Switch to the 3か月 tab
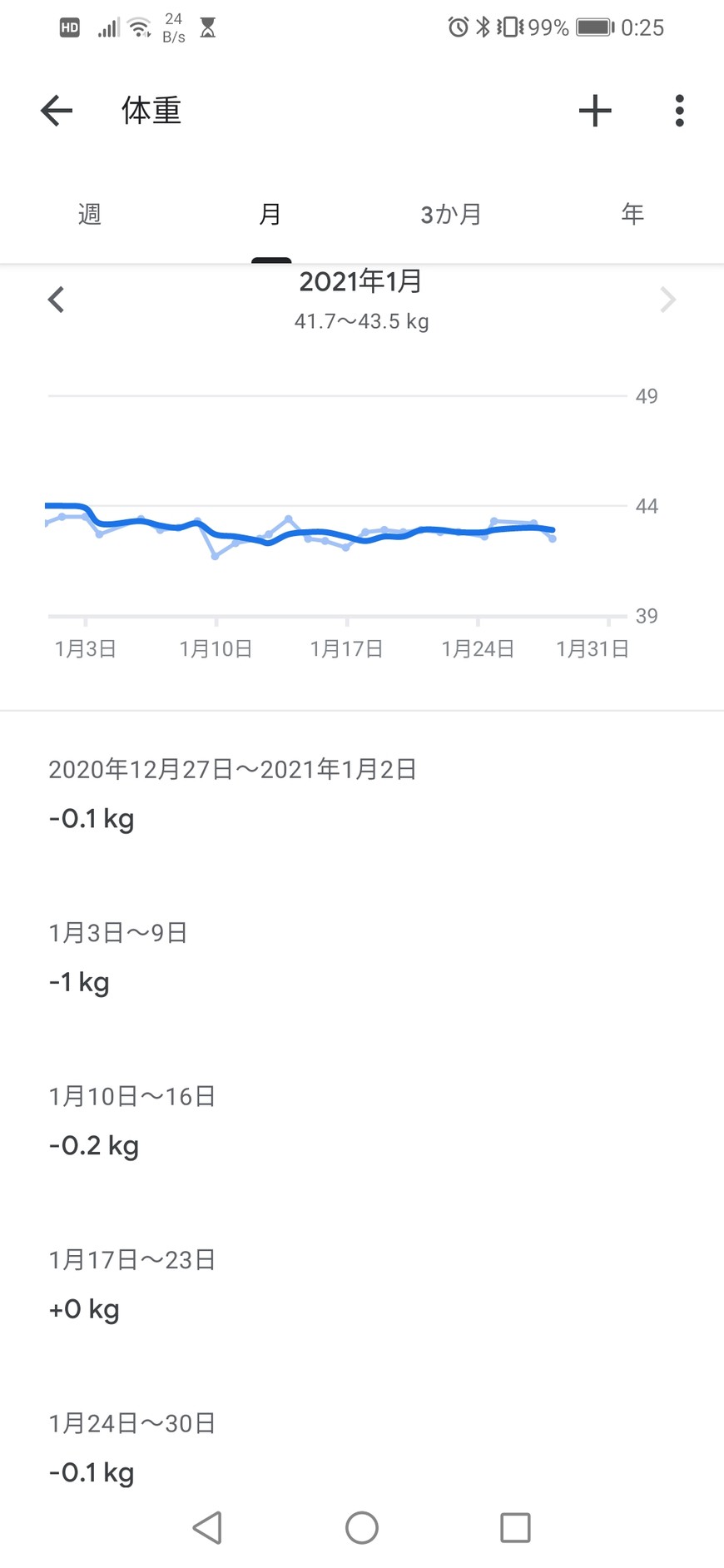Viewport: 724px width, 1568px height. (451, 215)
